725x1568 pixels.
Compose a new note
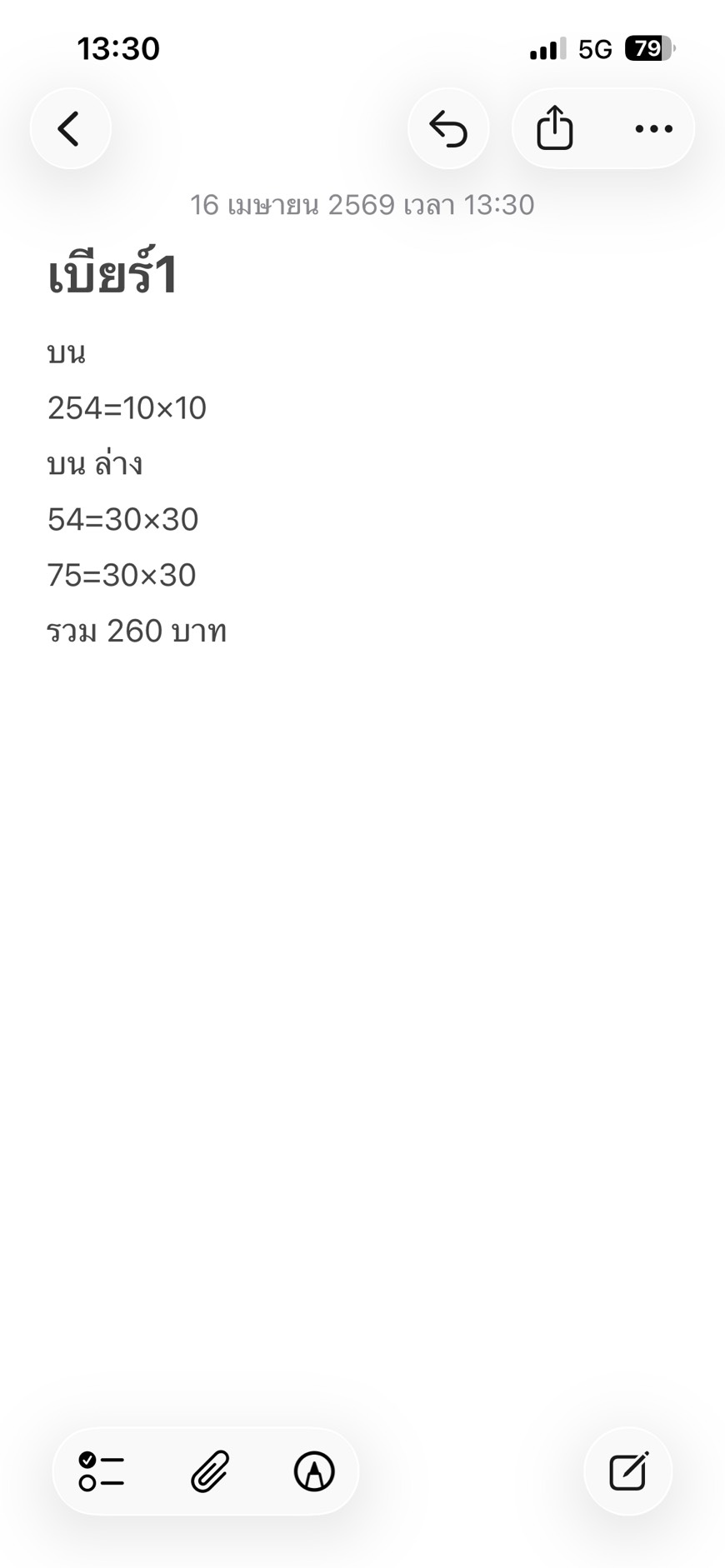click(x=628, y=1471)
